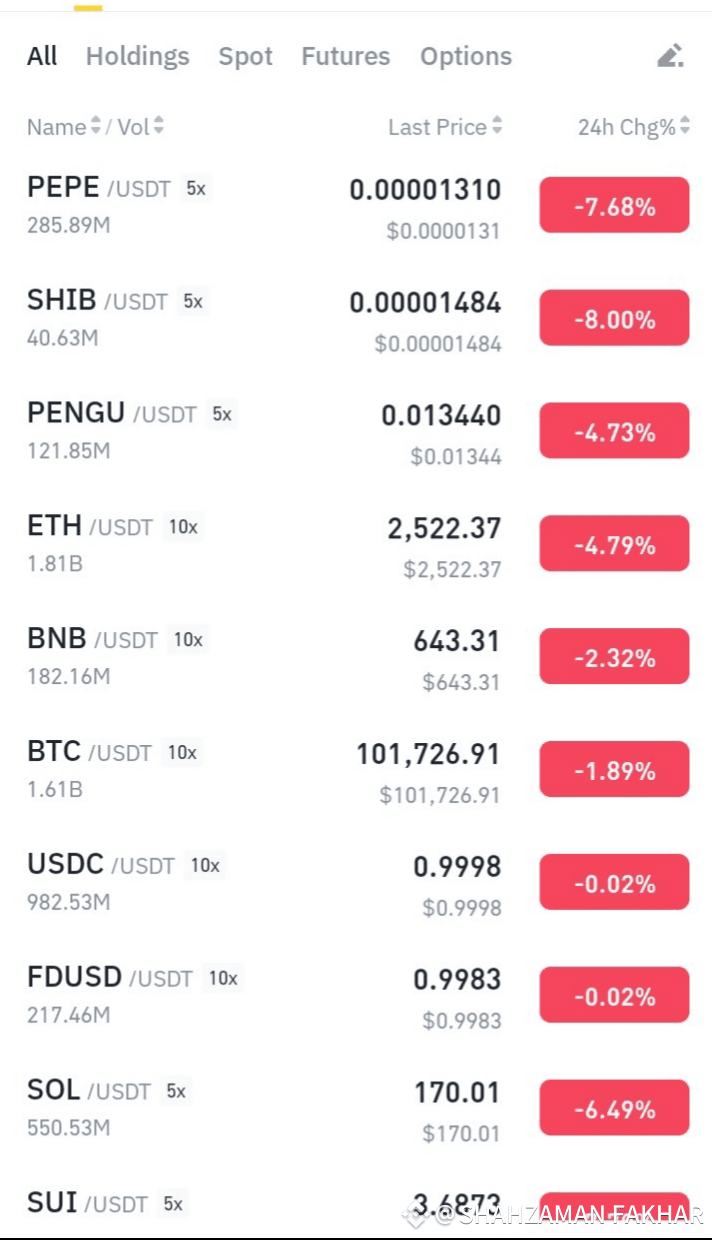Open the BTC/USDT pair
The width and height of the screenshot is (712, 1240).
click(356, 771)
